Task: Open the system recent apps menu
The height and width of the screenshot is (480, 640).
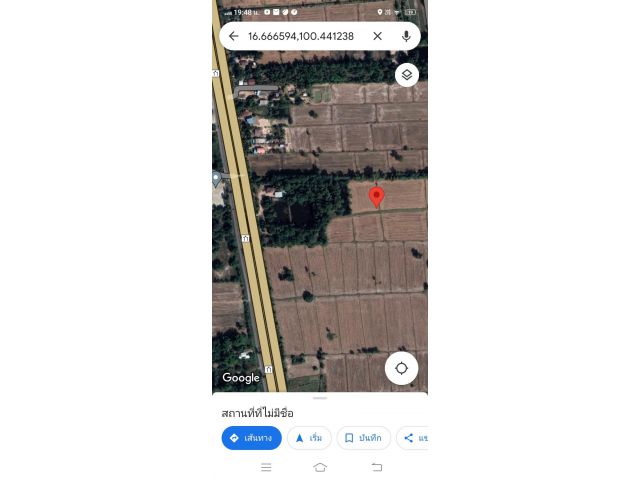Action: click(x=266, y=467)
